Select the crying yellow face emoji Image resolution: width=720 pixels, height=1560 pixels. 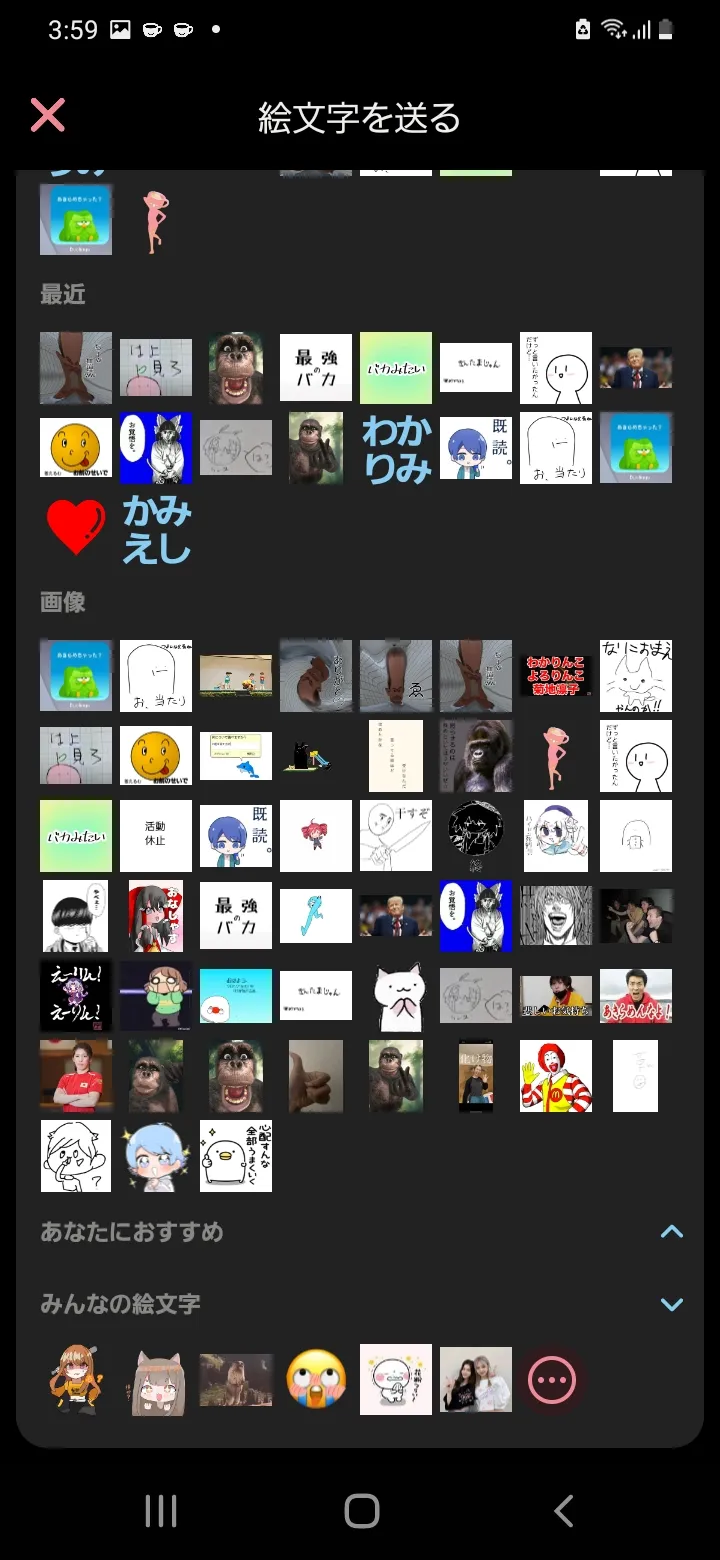pos(316,1380)
